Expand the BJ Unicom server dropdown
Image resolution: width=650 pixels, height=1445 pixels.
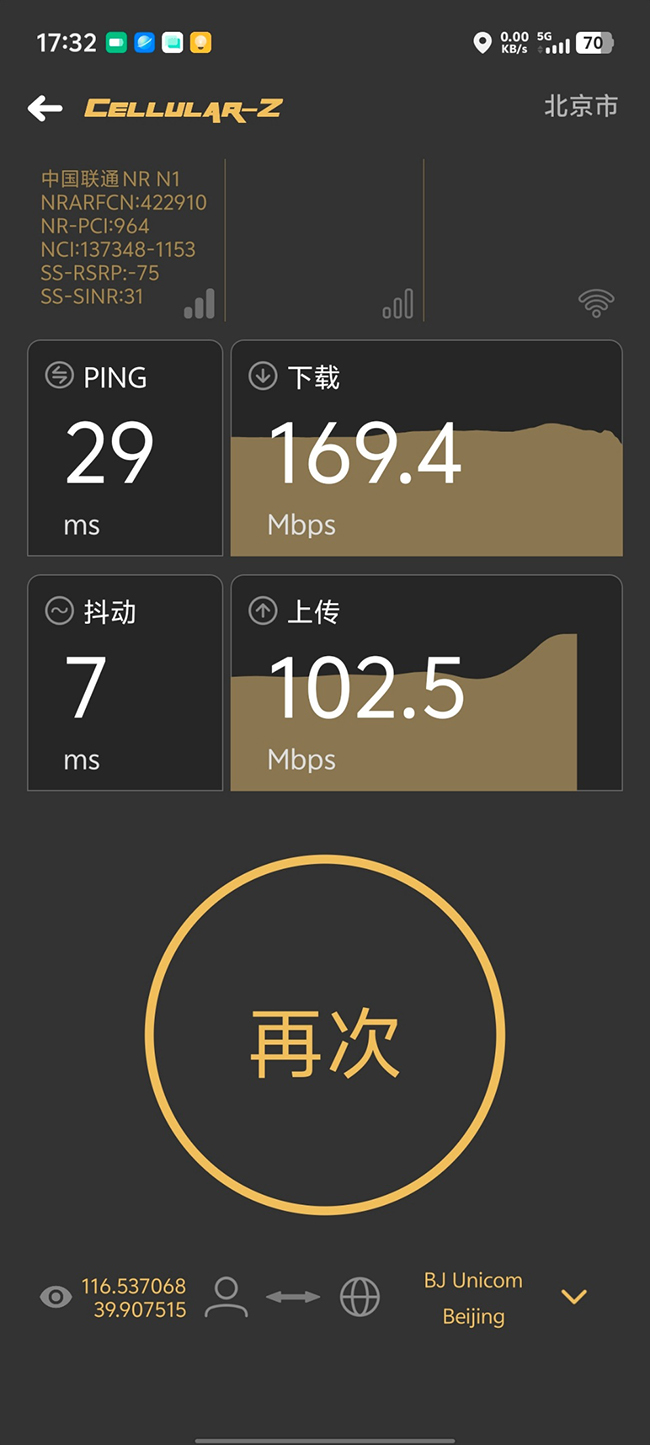click(573, 1297)
